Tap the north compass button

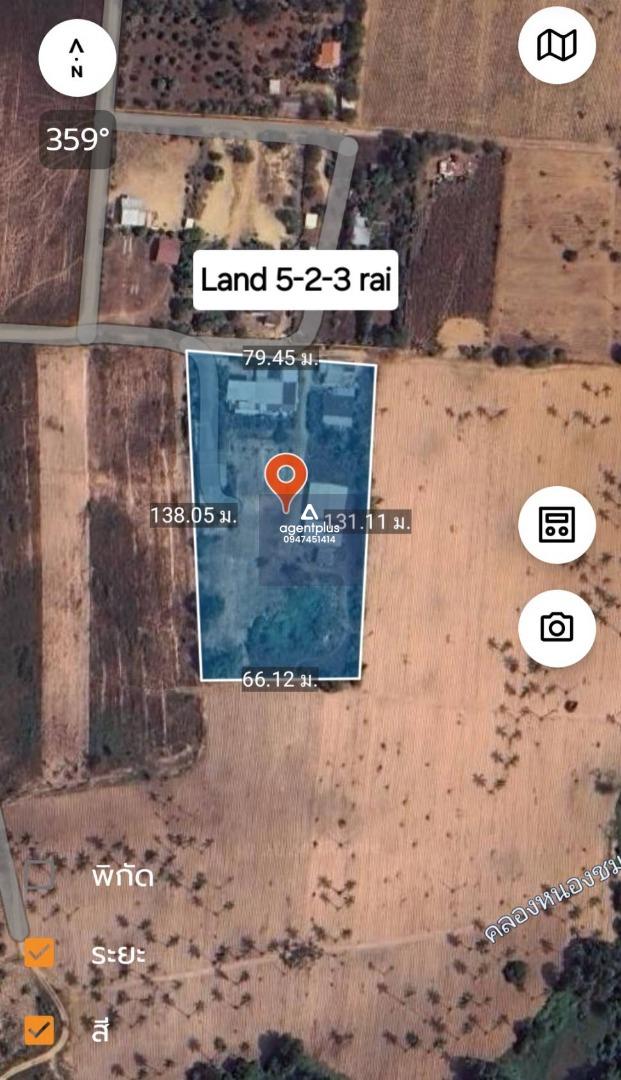click(77, 57)
